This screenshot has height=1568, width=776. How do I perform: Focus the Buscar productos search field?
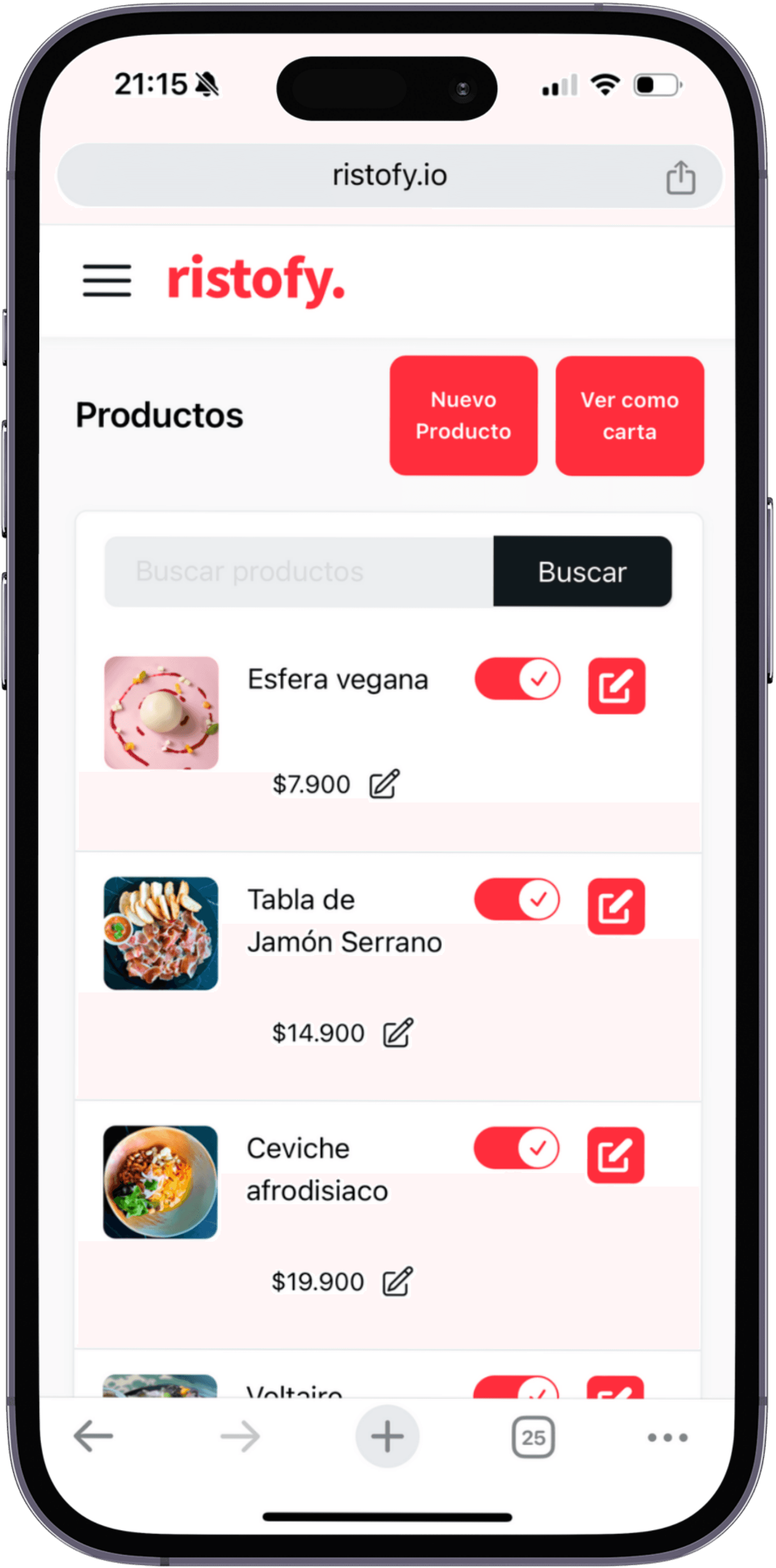pyautogui.click(x=299, y=571)
